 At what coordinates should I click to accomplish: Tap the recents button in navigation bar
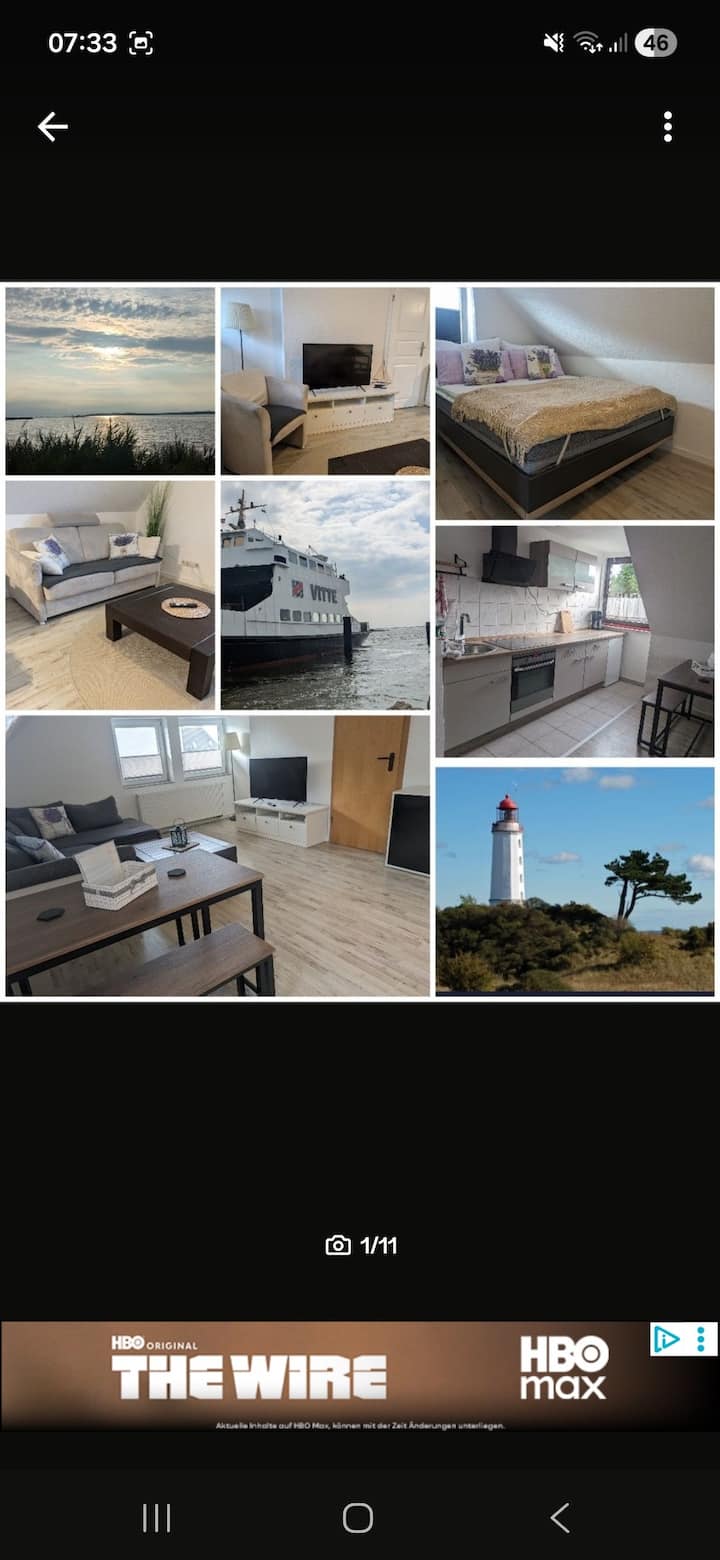point(156,1519)
